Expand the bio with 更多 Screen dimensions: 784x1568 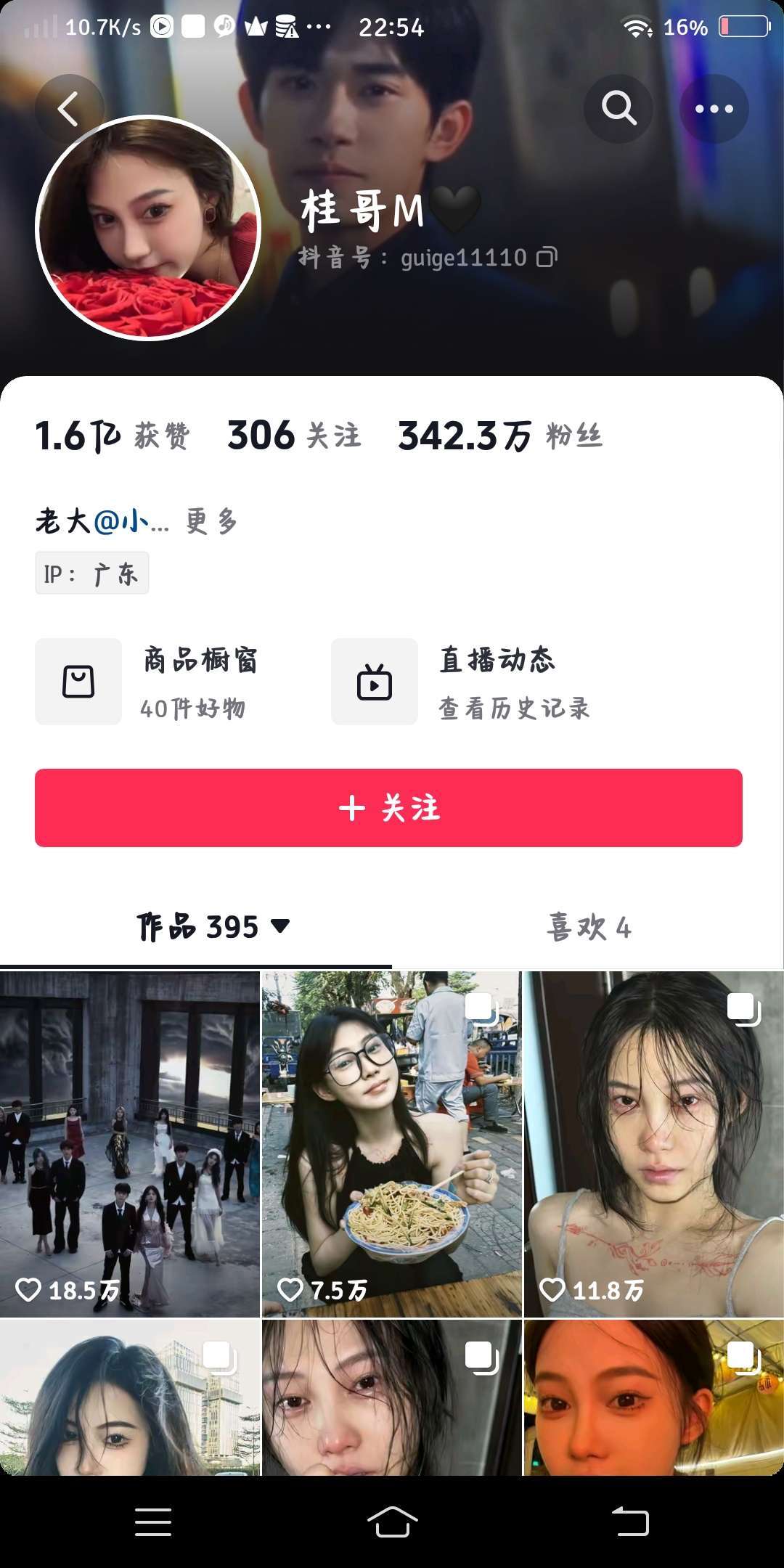coord(211,521)
